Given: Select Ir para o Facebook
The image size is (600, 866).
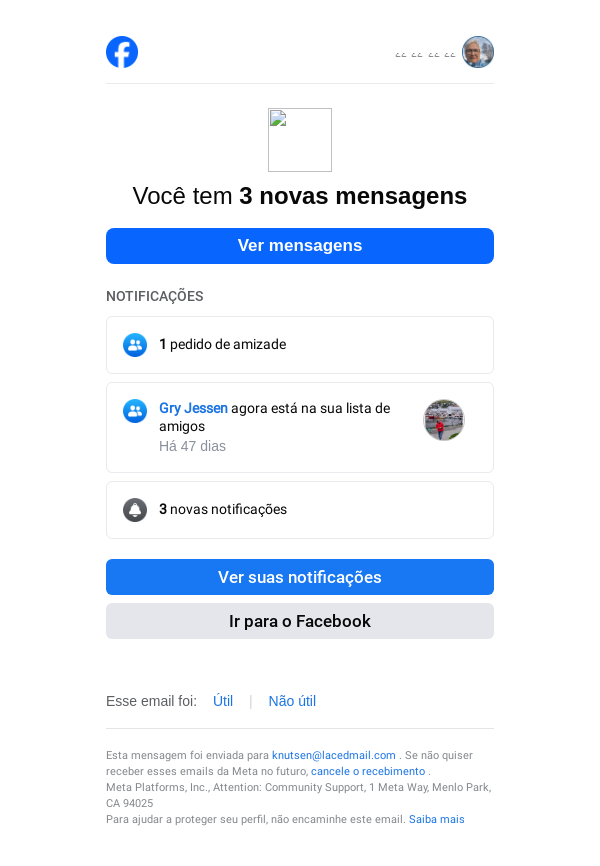Looking at the screenshot, I should point(300,621).
